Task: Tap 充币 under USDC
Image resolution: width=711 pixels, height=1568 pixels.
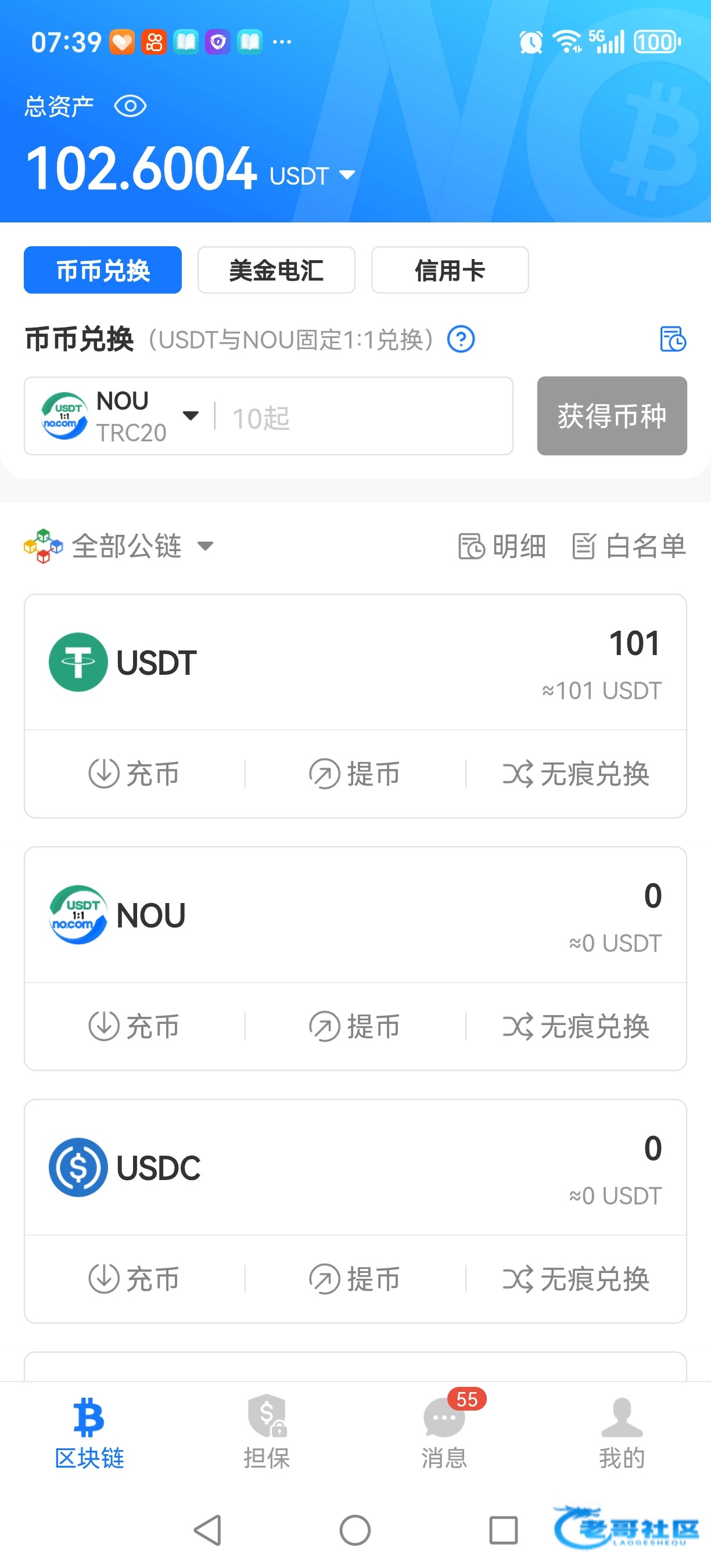Action: point(135,1279)
